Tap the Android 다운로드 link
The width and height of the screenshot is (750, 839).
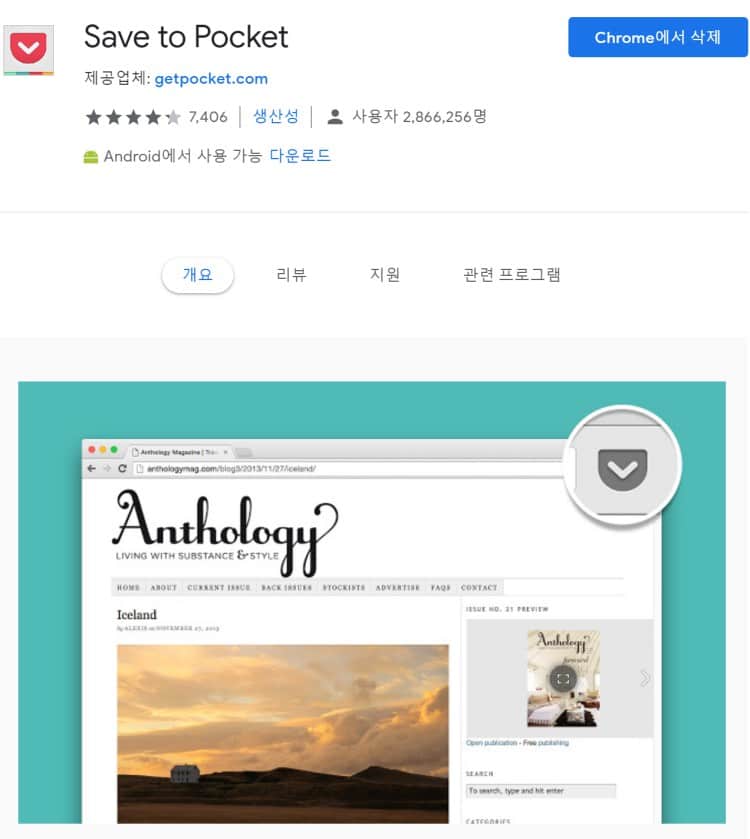pyautogui.click(x=300, y=155)
